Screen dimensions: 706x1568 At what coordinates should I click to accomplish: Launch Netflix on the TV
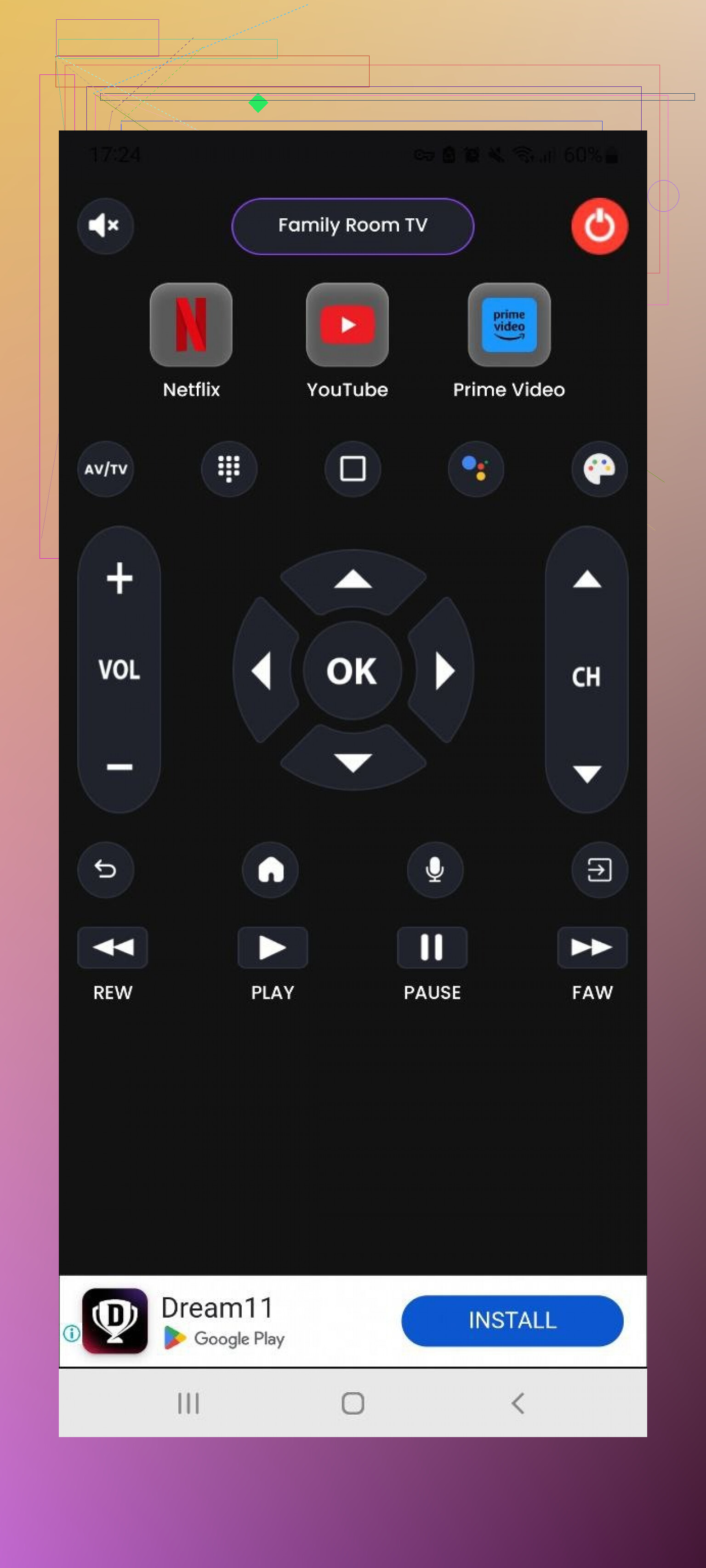(x=191, y=325)
